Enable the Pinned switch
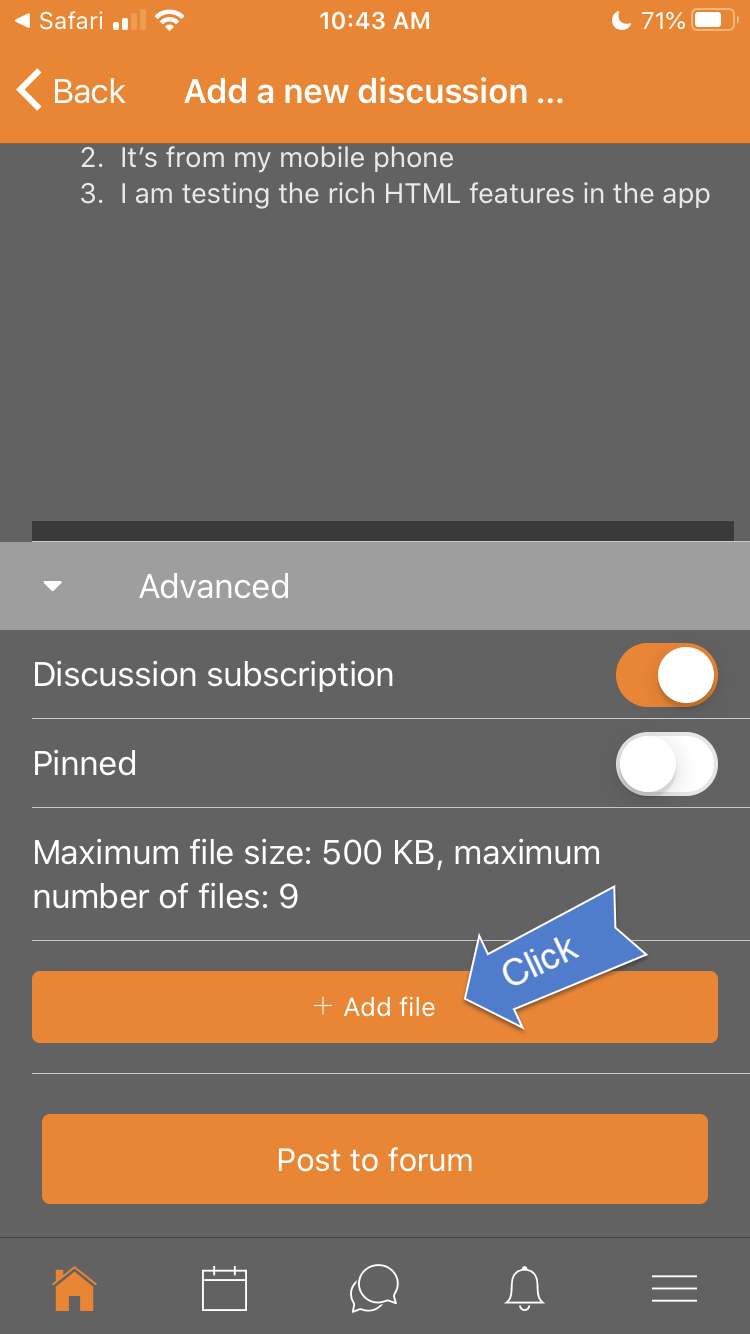This screenshot has height=1334, width=750. click(667, 764)
